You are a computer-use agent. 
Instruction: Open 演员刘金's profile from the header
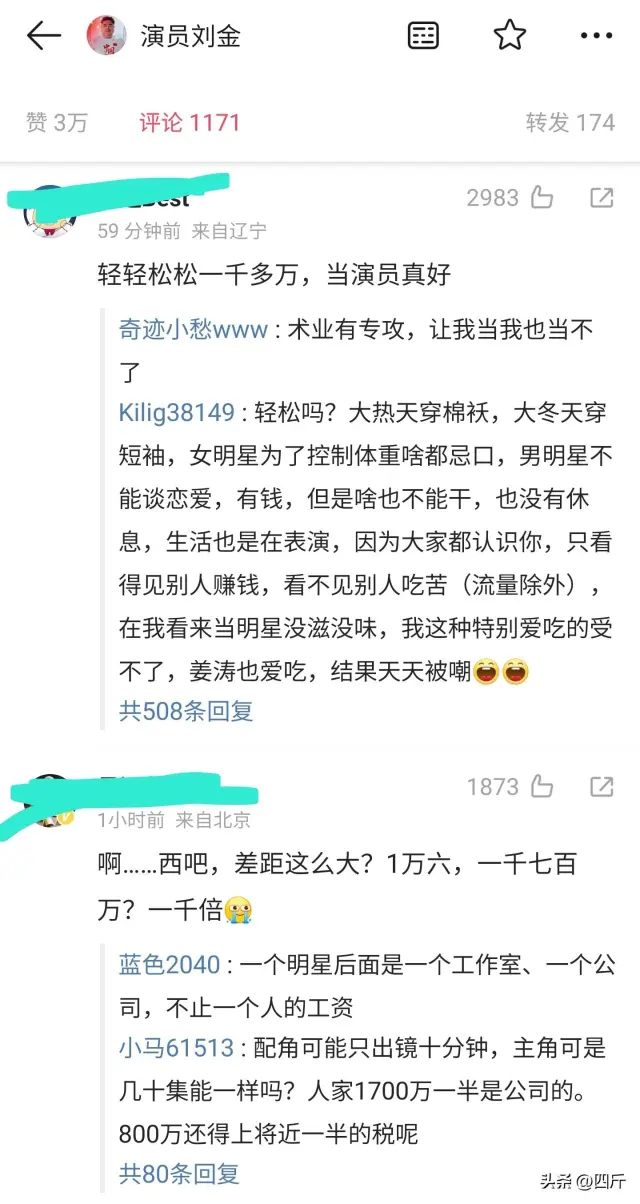tap(190, 37)
